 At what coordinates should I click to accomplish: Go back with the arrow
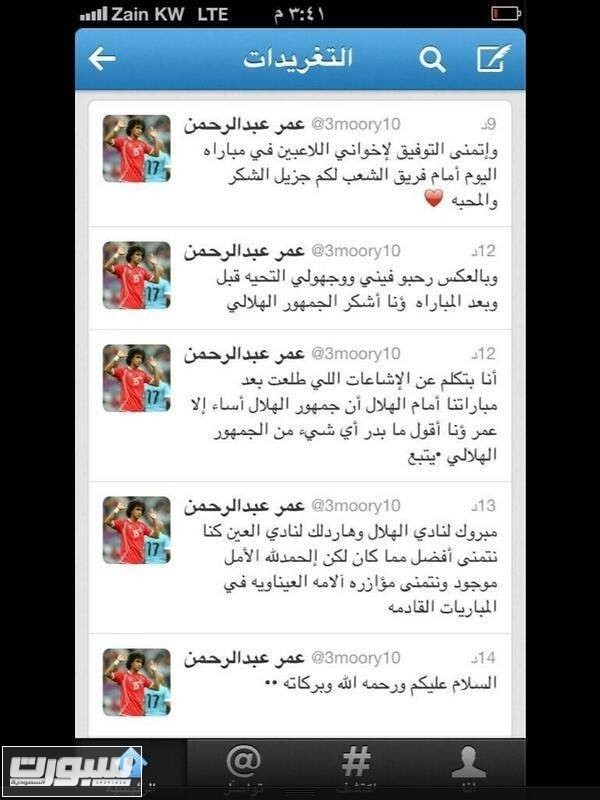tap(103, 59)
